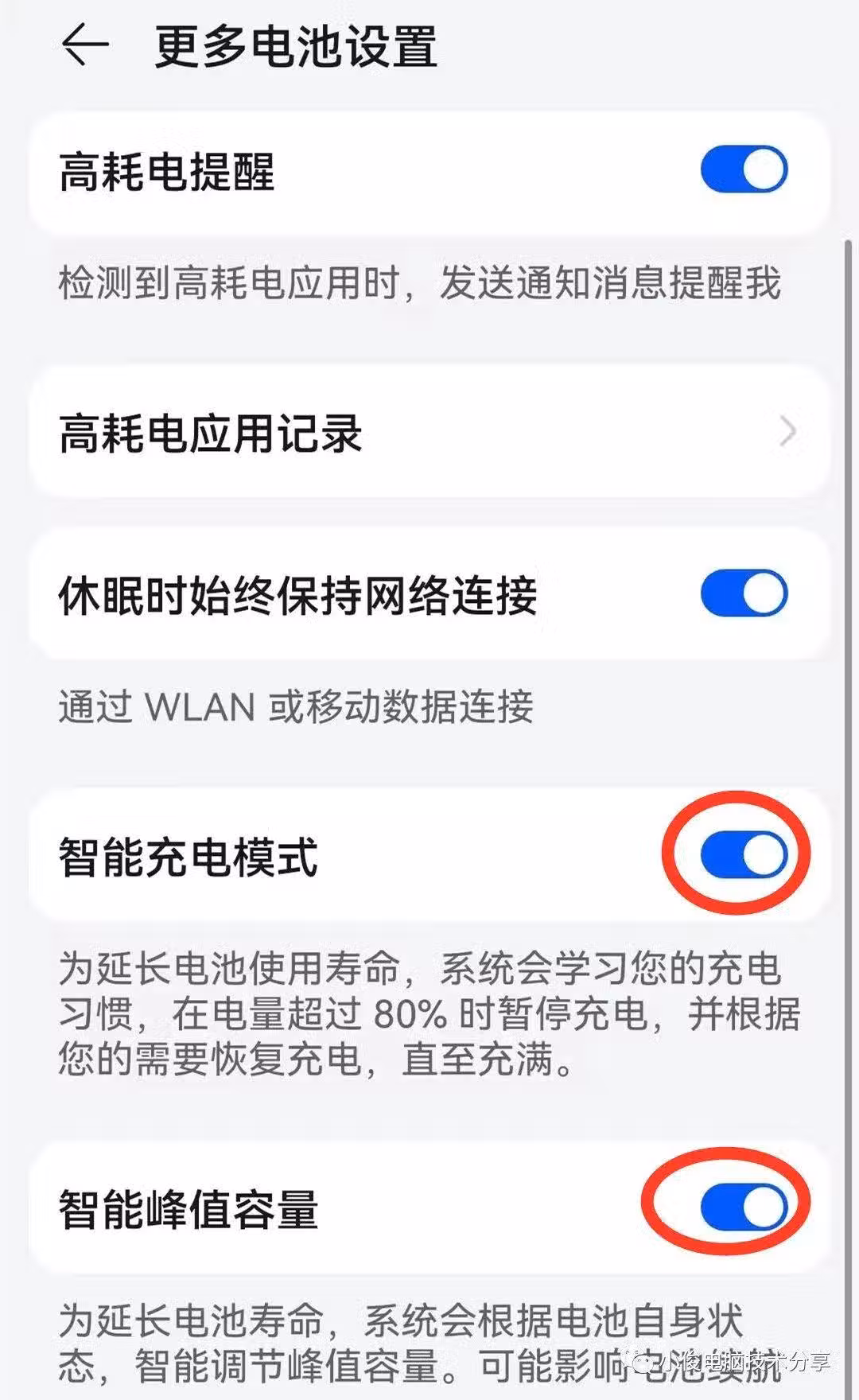Viewport: 859px width, 1400px height.
Task: Go back from 更多电池设置
Action: point(84,45)
